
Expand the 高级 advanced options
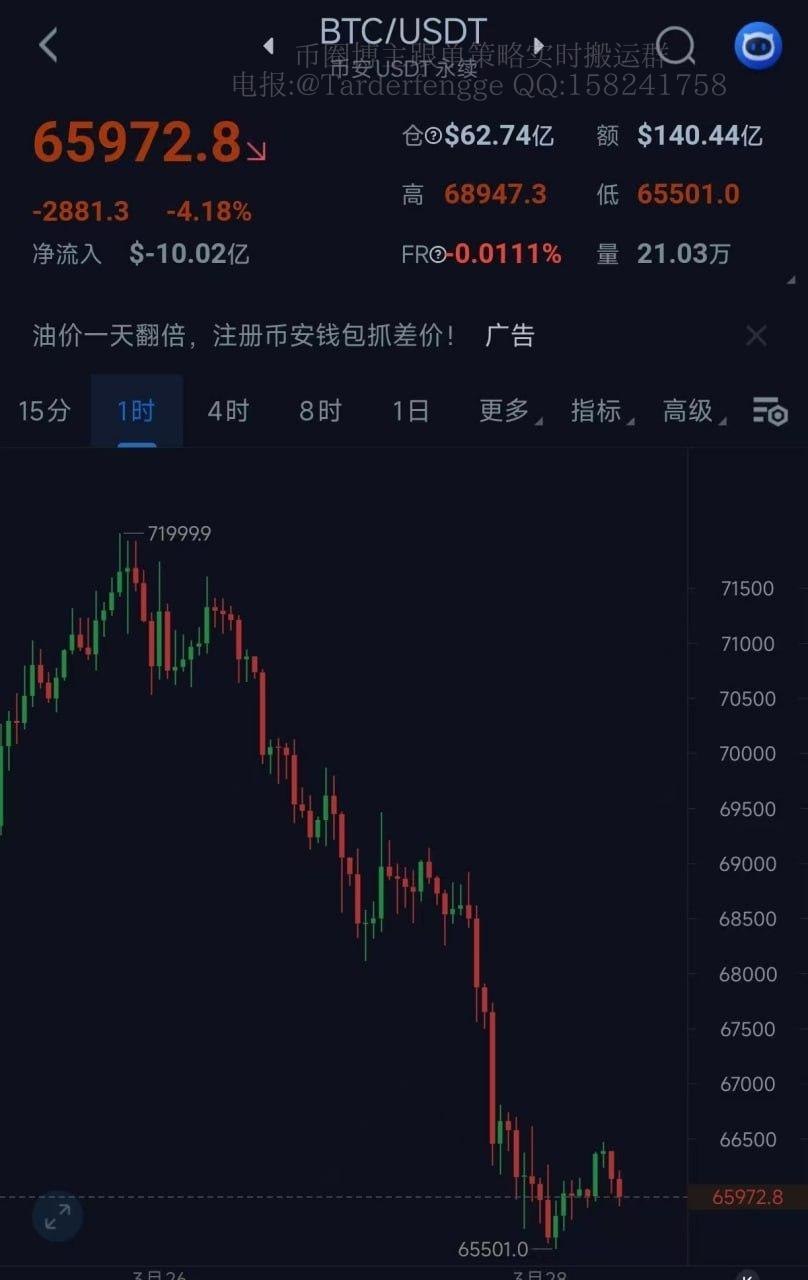tap(689, 411)
